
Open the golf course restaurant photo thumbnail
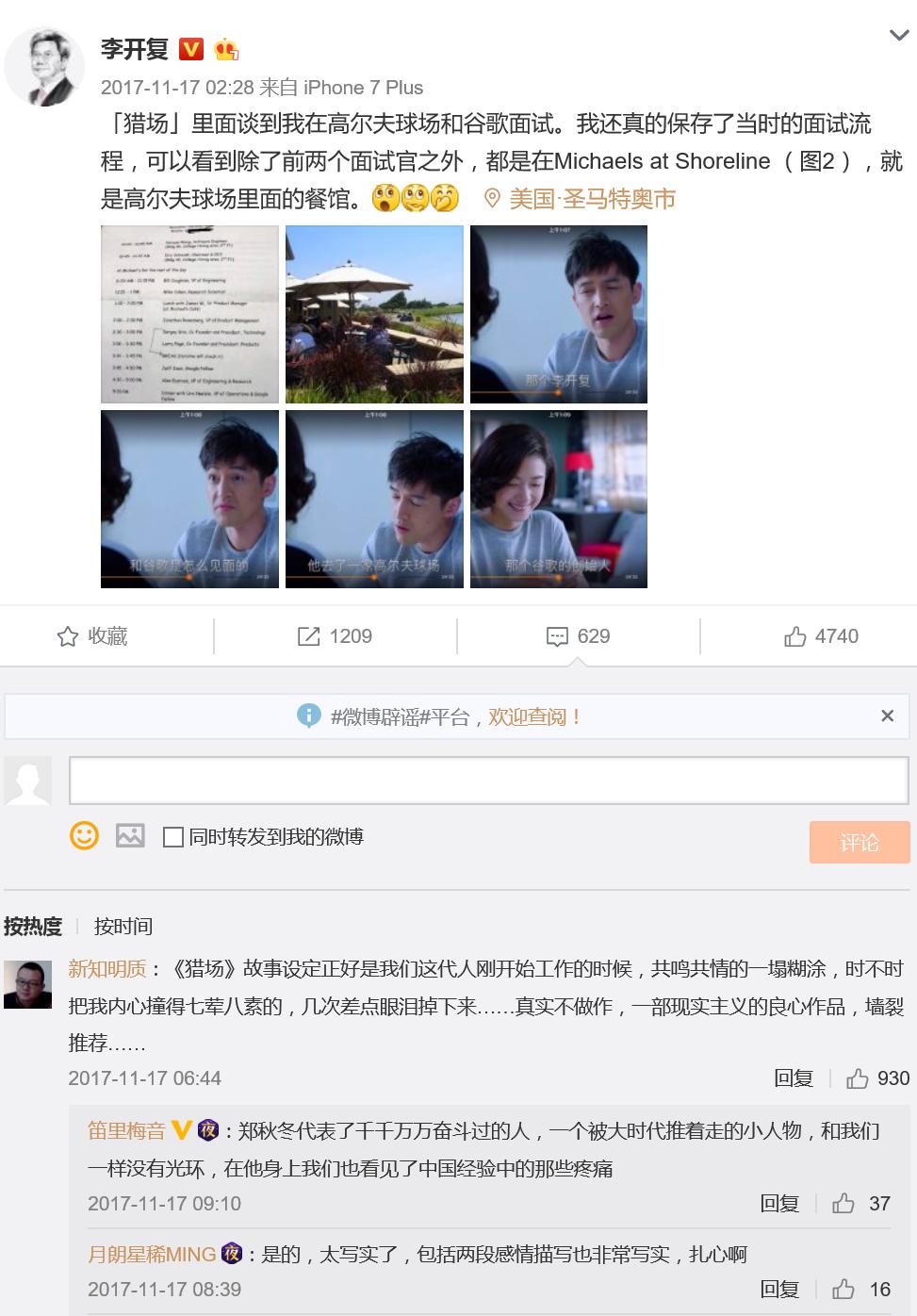click(x=373, y=314)
